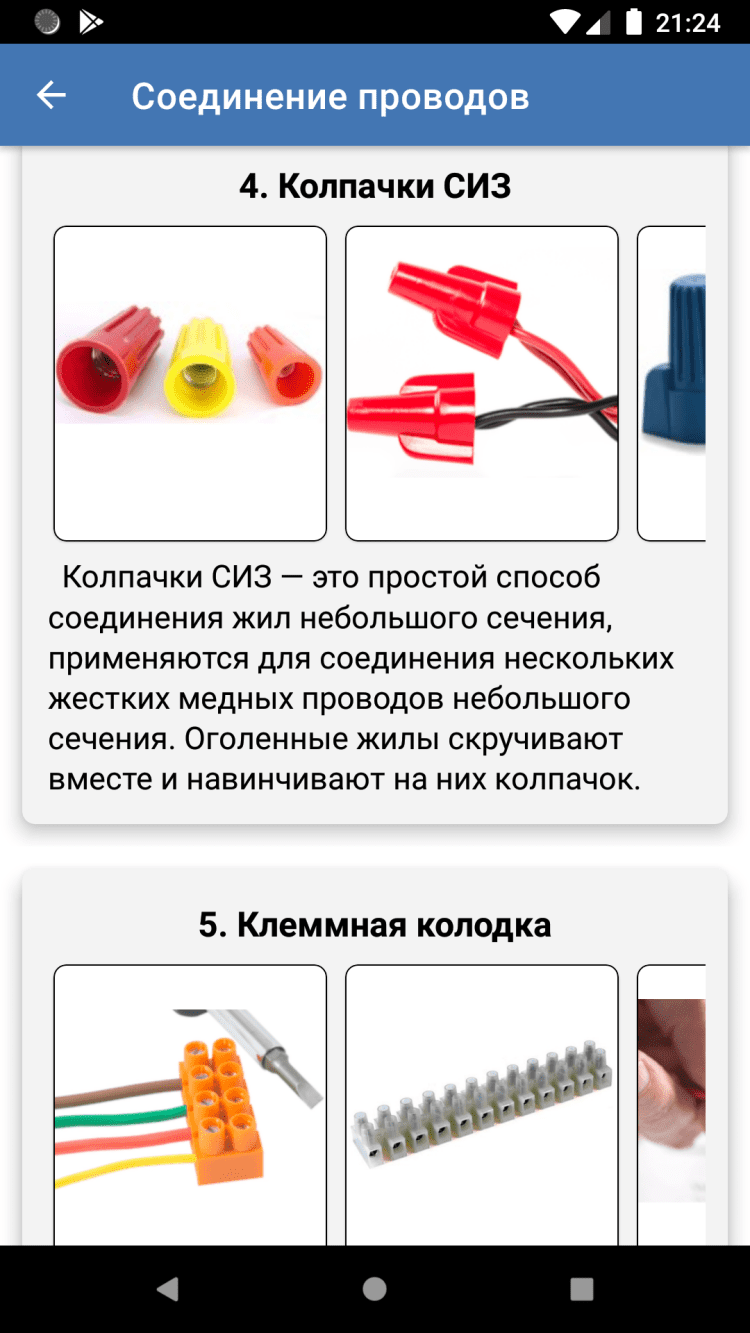Image resolution: width=750 pixels, height=1333 pixels.
Task: Go back using the toolbar arrow
Action: click(51, 96)
